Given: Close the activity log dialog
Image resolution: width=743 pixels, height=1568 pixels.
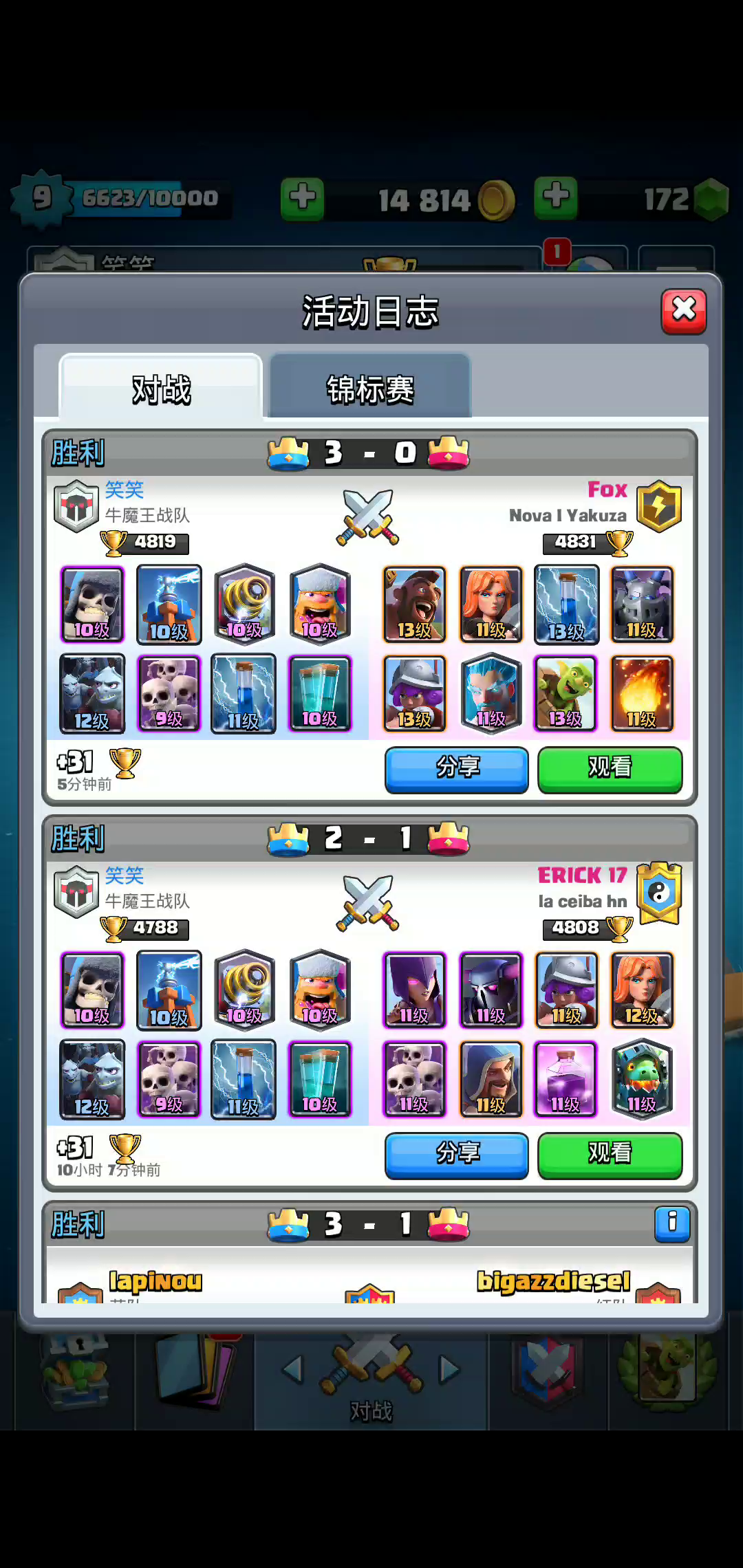Looking at the screenshot, I should 683,311.
